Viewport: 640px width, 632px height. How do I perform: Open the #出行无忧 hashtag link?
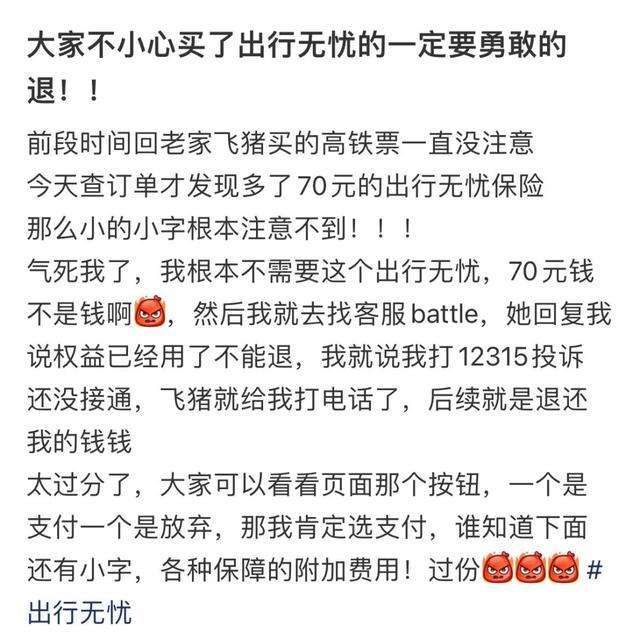tap(78, 611)
